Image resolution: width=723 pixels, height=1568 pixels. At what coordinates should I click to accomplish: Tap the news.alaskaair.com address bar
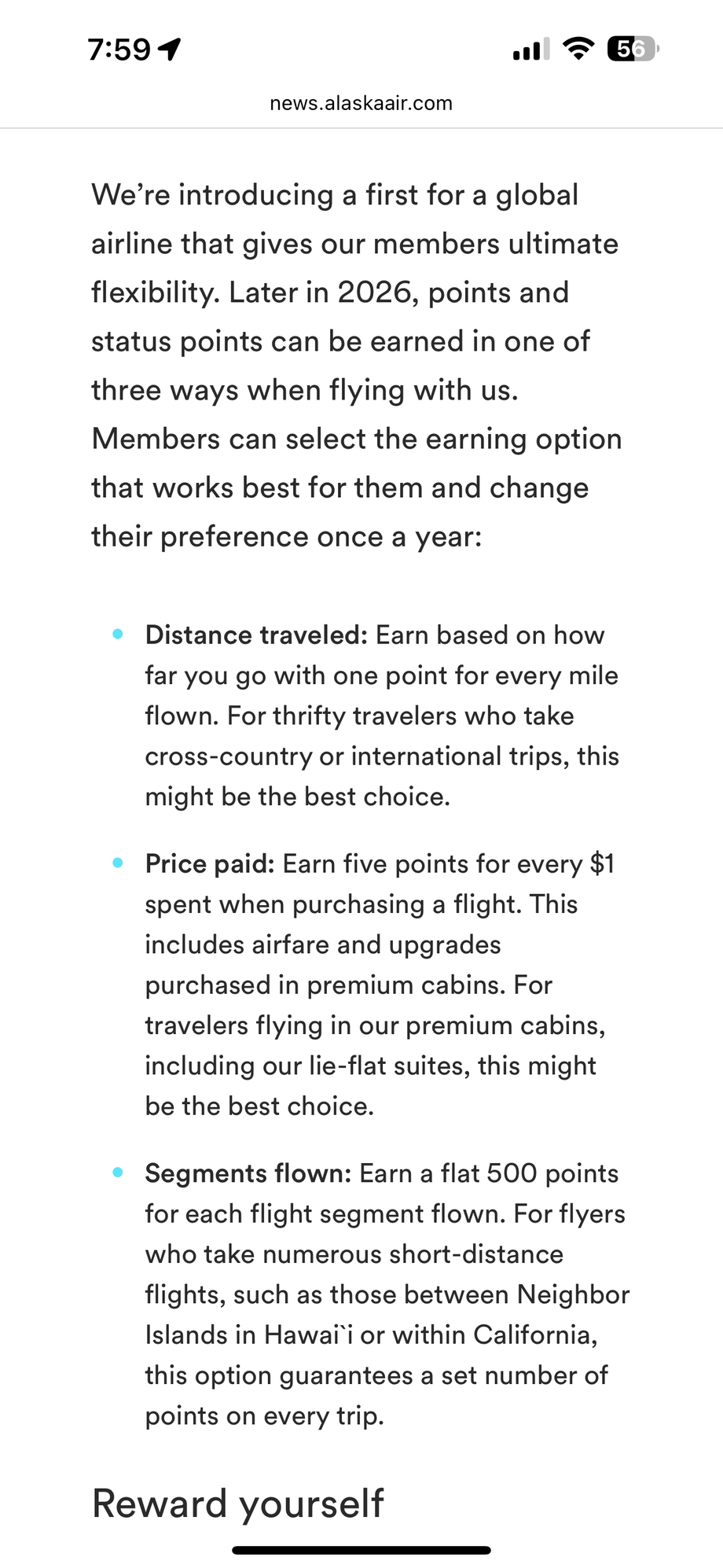[361, 103]
